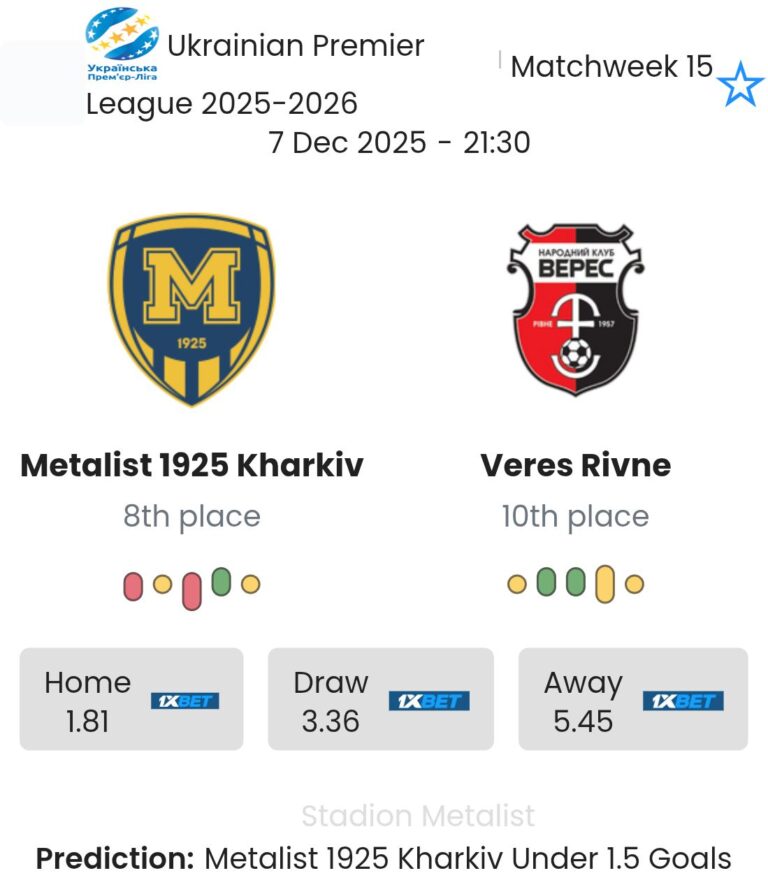The height and width of the screenshot is (887, 768).
Task: Select the Draw odds 3.36 button
Action: 380,699
